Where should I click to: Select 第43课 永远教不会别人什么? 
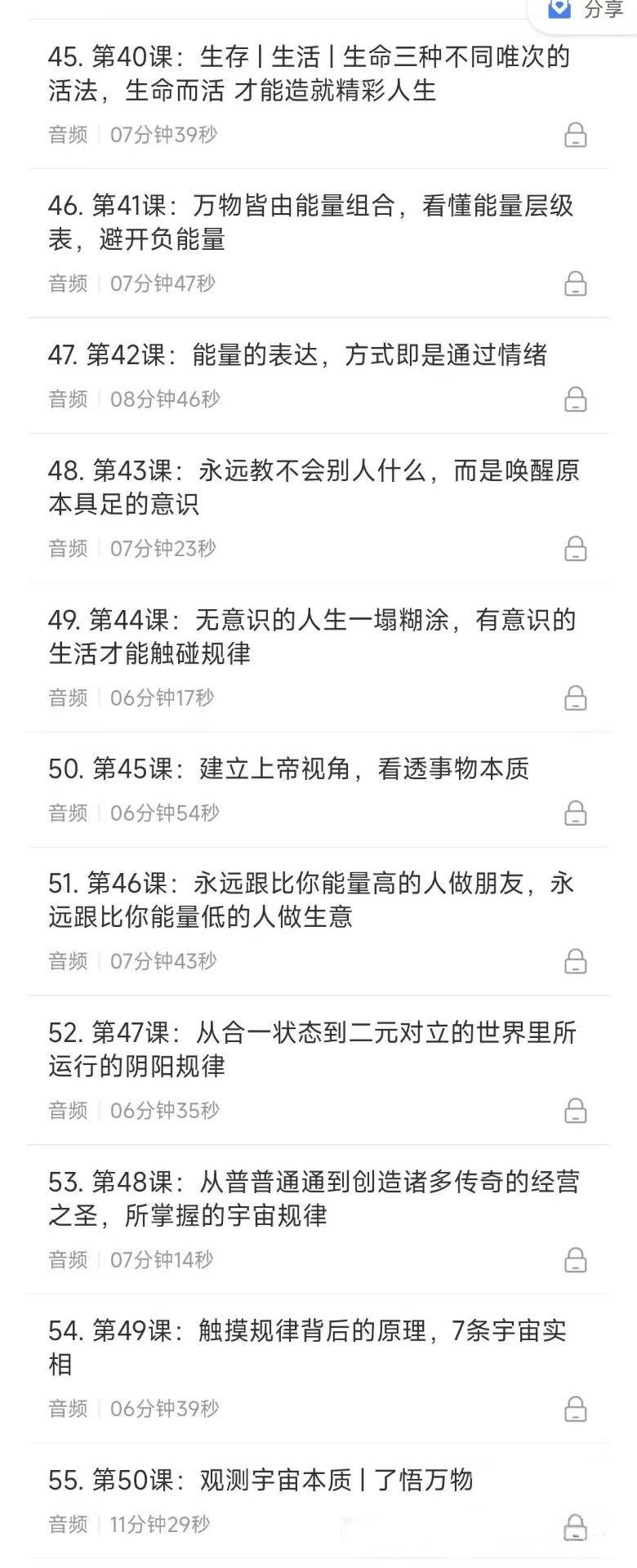pyautogui.click(x=314, y=488)
